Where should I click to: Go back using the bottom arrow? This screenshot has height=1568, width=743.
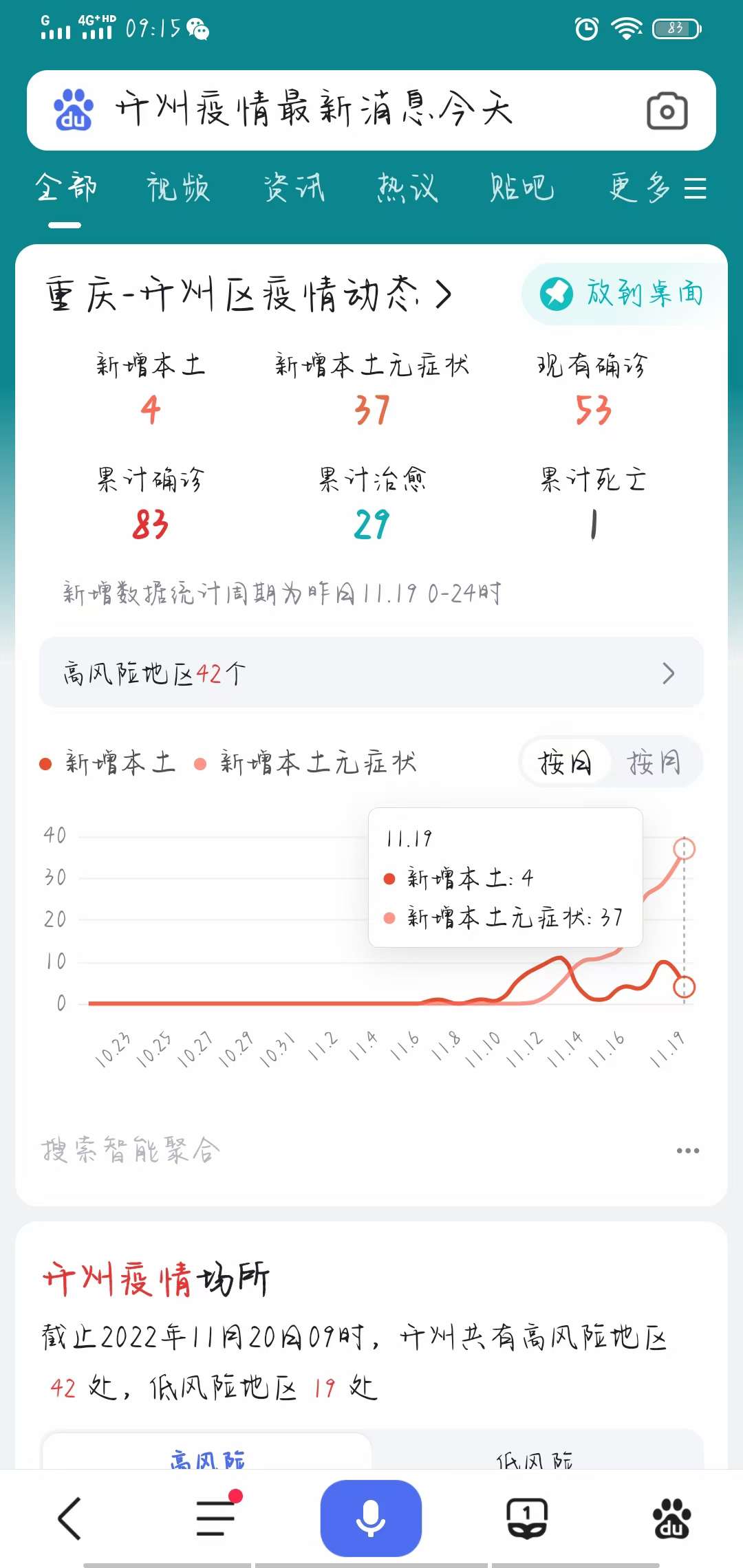(x=69, y=1518)
